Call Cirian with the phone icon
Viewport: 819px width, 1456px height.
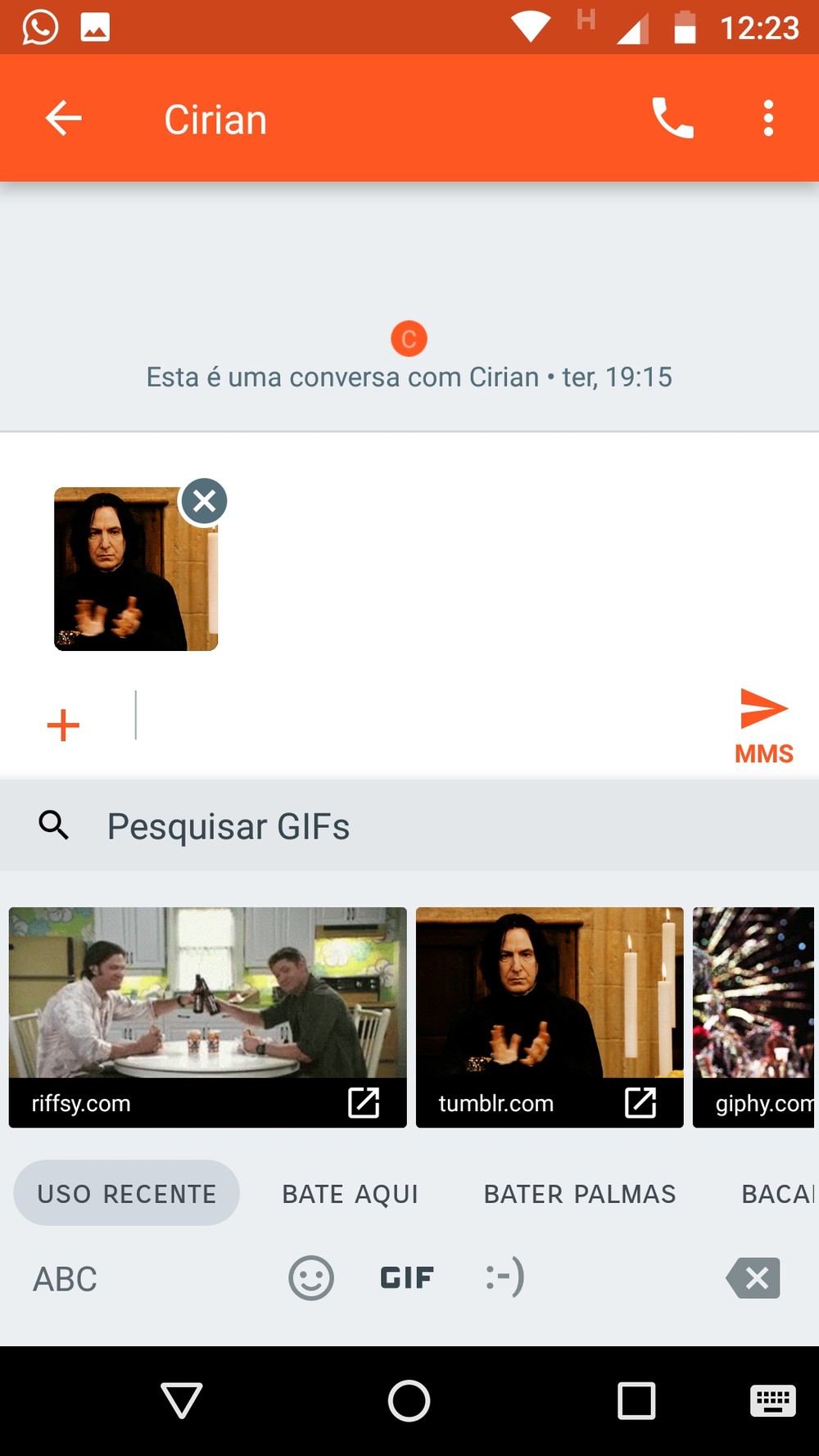[672, 119]
